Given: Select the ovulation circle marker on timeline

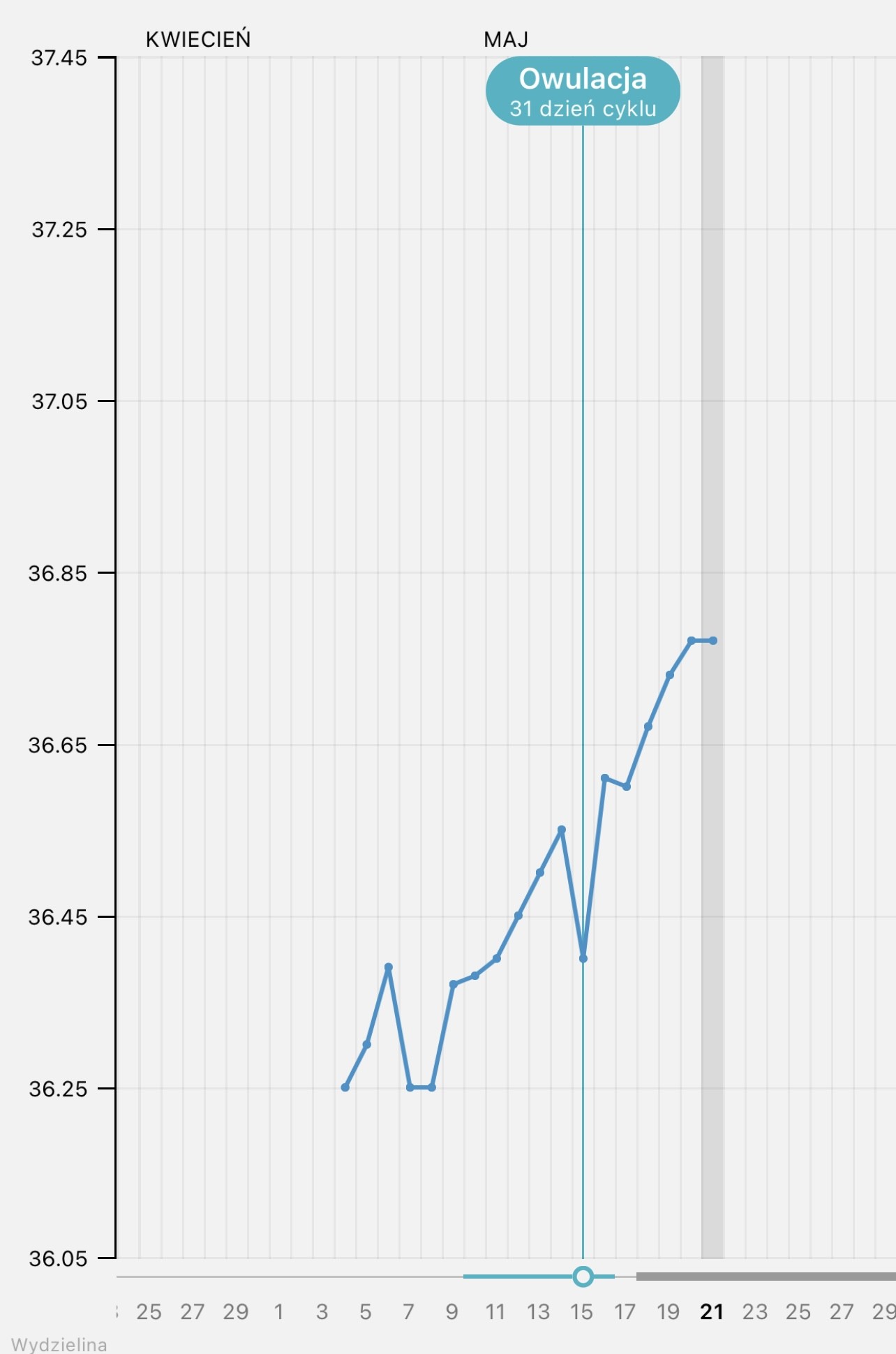Looking at the screenshot, I should [x=583, y=1277].
